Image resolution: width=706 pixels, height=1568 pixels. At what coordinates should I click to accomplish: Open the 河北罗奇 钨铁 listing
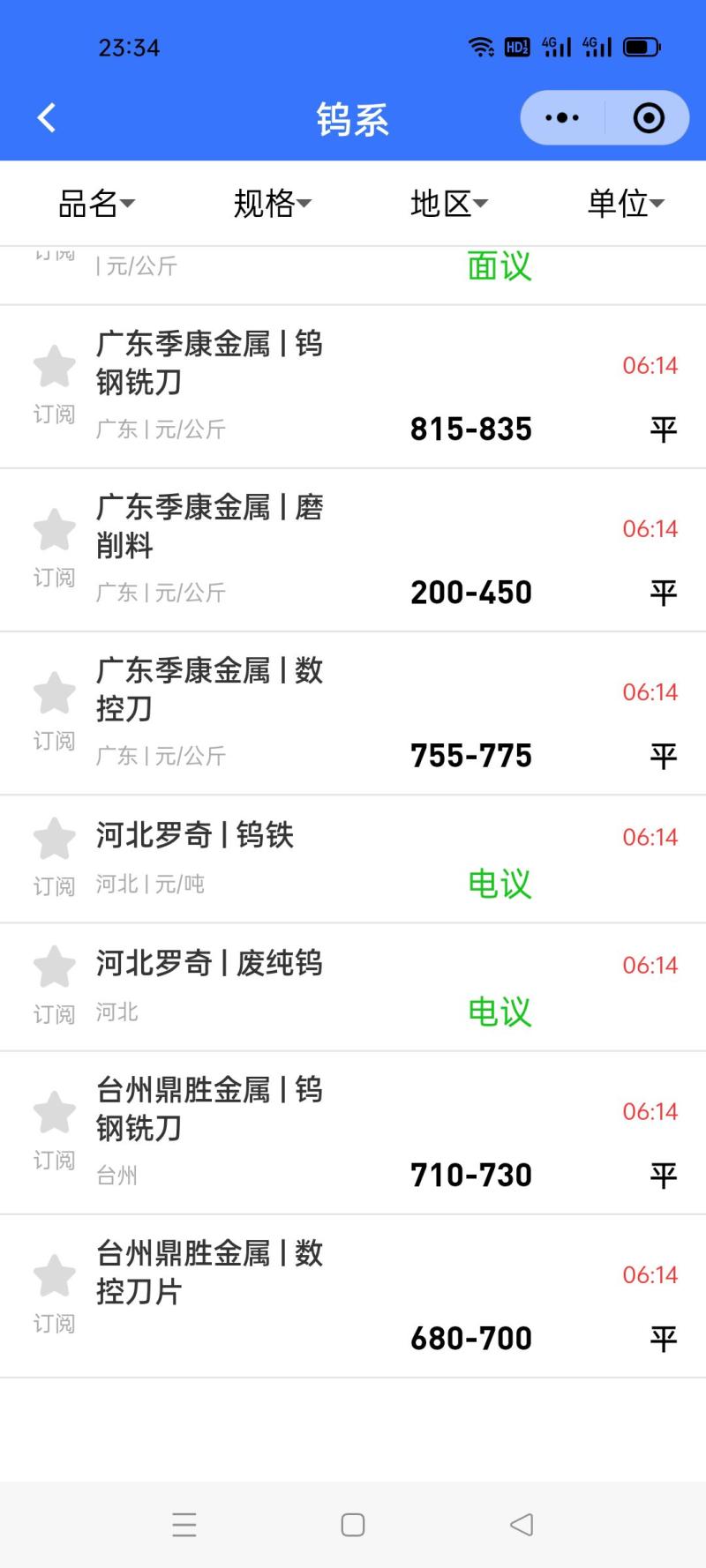[x=353, y=858]
